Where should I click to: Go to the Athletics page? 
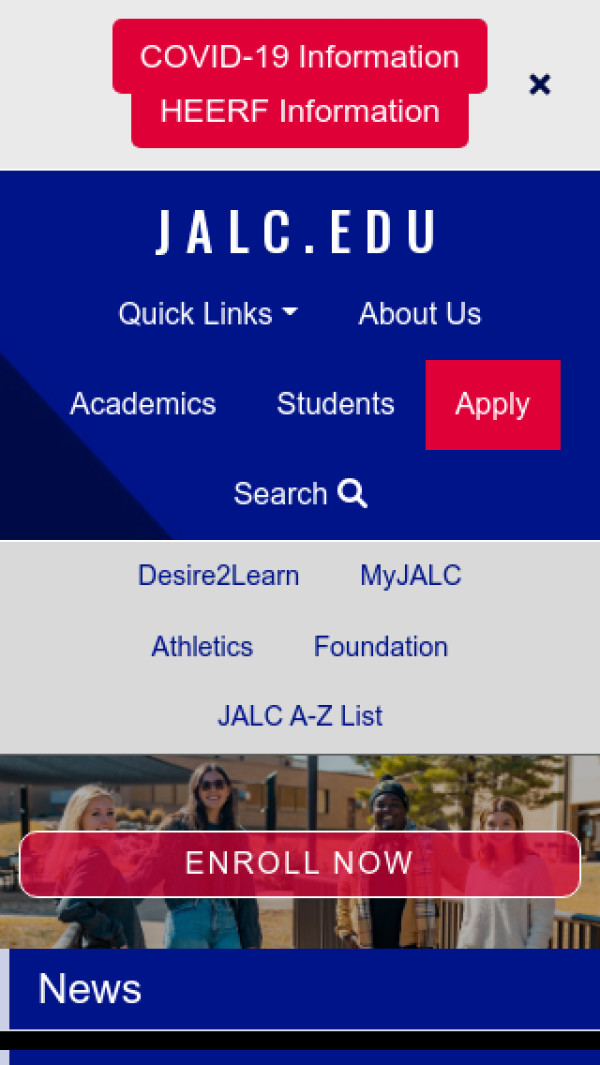tap(202, 647)
